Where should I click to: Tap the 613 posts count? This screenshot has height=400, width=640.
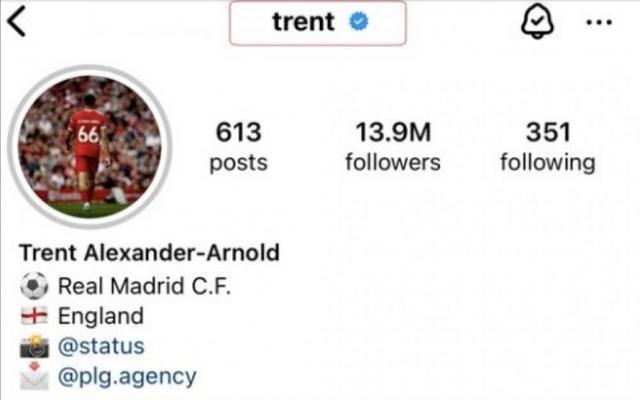coord(238,145)
